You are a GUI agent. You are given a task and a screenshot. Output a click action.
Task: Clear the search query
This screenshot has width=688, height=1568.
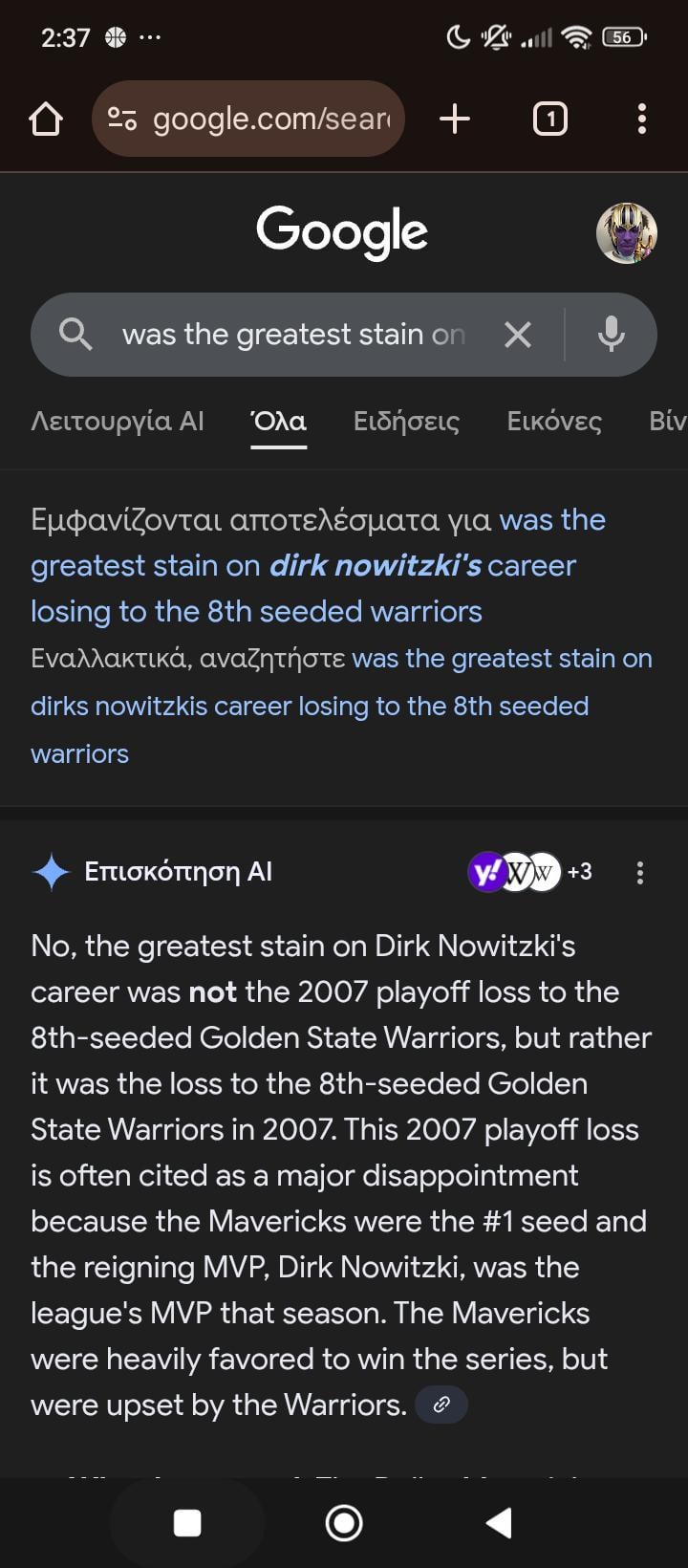518,335
